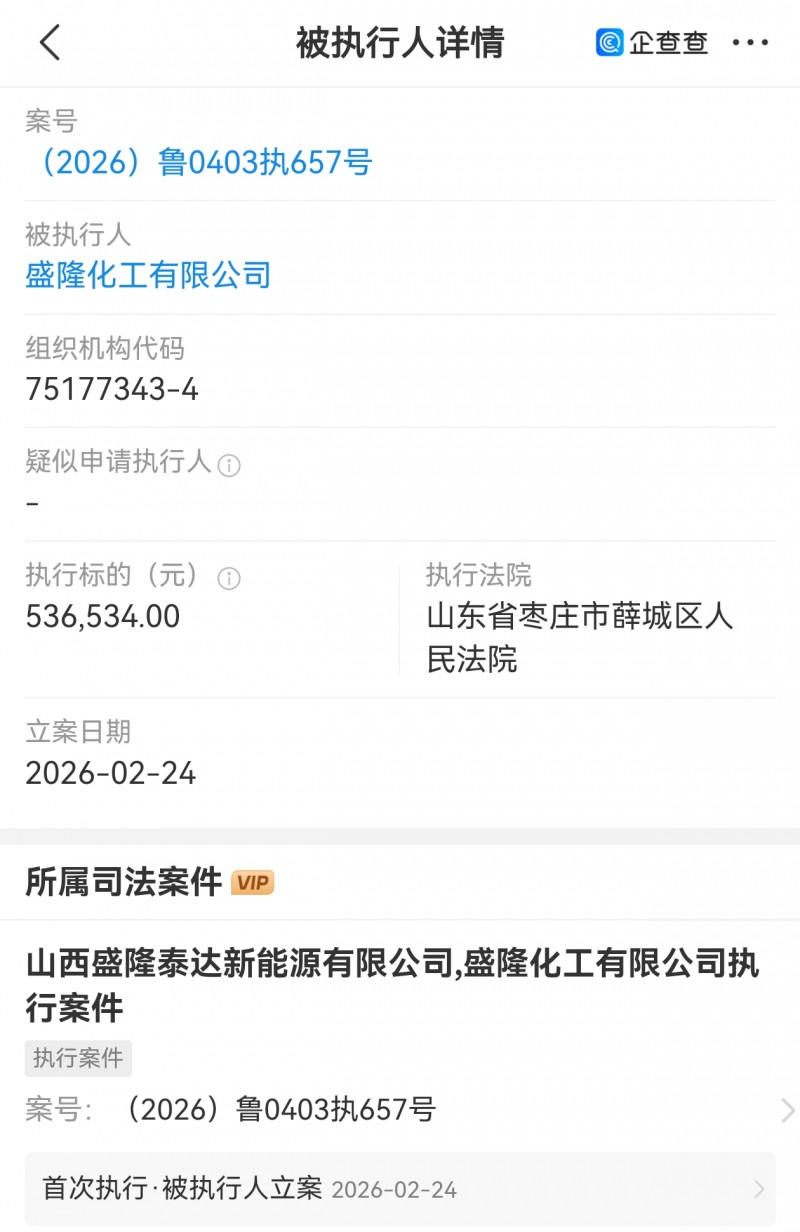Open company link 盛隆化工有限公司
The image size is (800, 1232).
tap(146, 276)
